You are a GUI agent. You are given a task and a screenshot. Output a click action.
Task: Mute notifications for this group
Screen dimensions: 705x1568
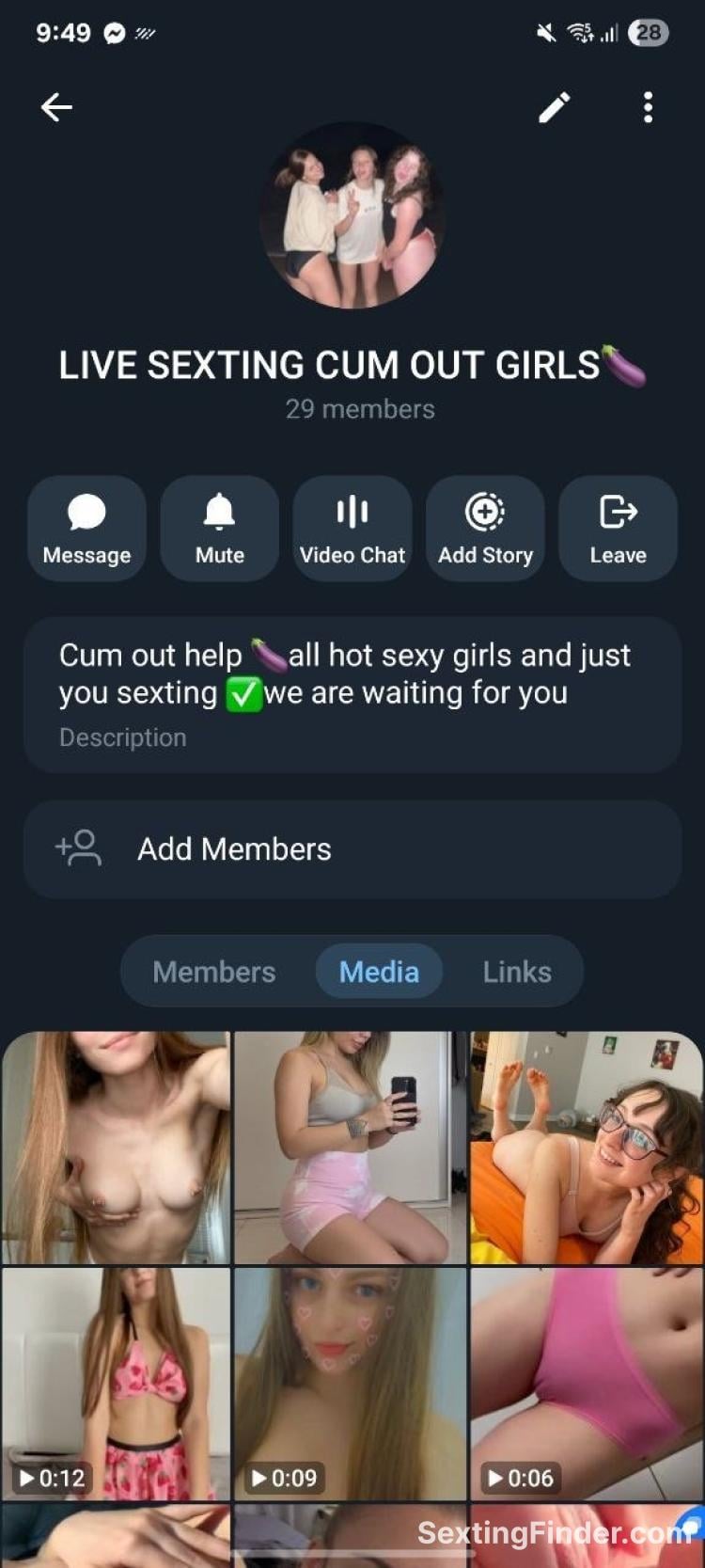(x=220, y=529)
